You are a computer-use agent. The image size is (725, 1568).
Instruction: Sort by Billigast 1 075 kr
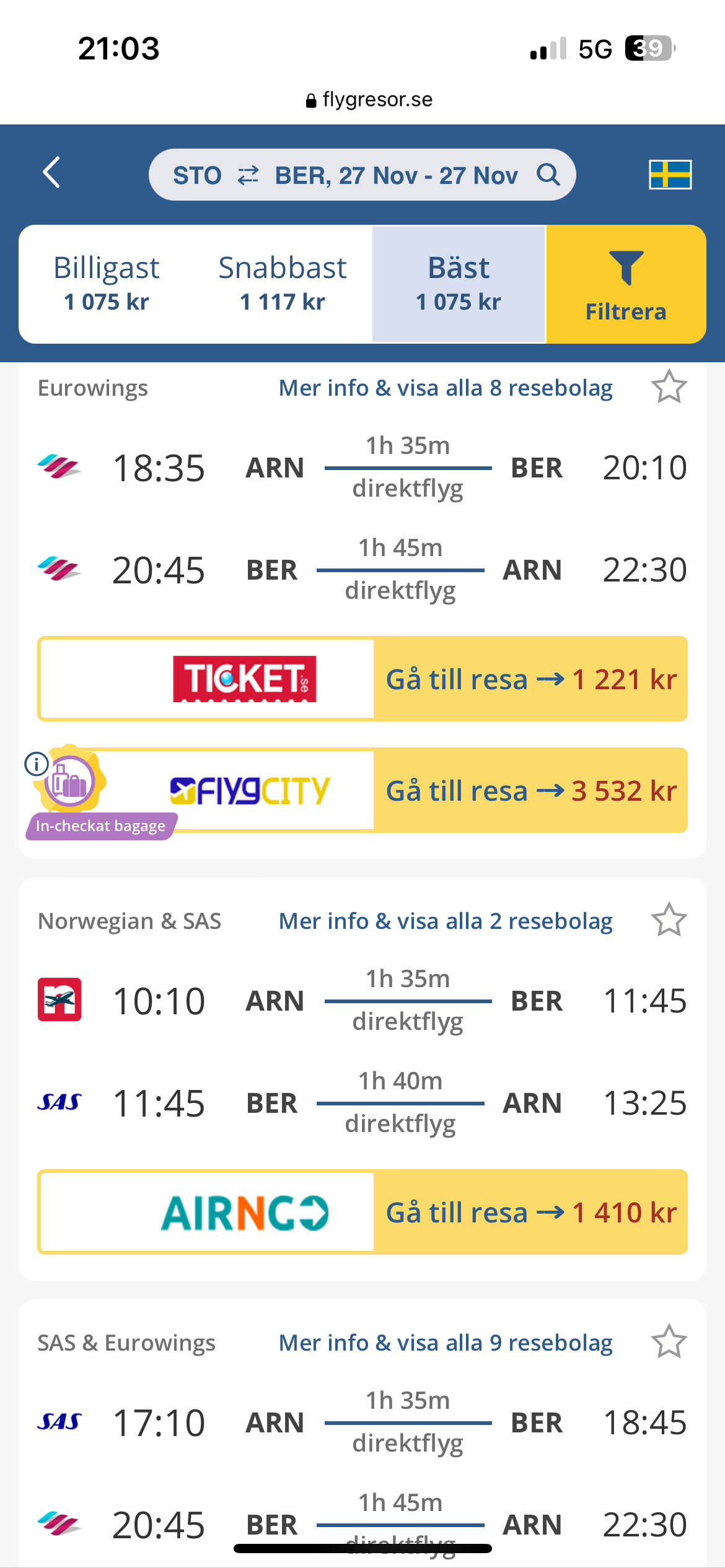coord(107,284)
